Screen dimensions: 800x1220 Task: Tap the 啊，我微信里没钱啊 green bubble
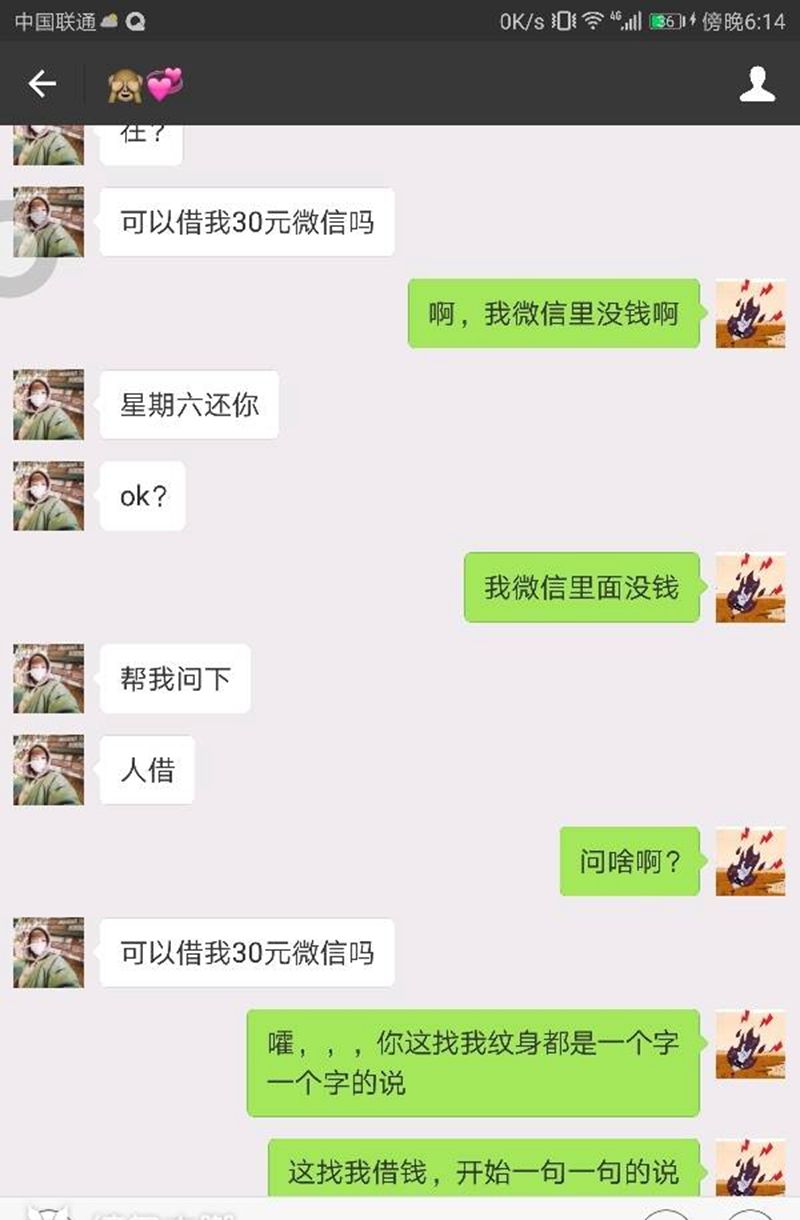pyautogui.click(x=553, y=314)
